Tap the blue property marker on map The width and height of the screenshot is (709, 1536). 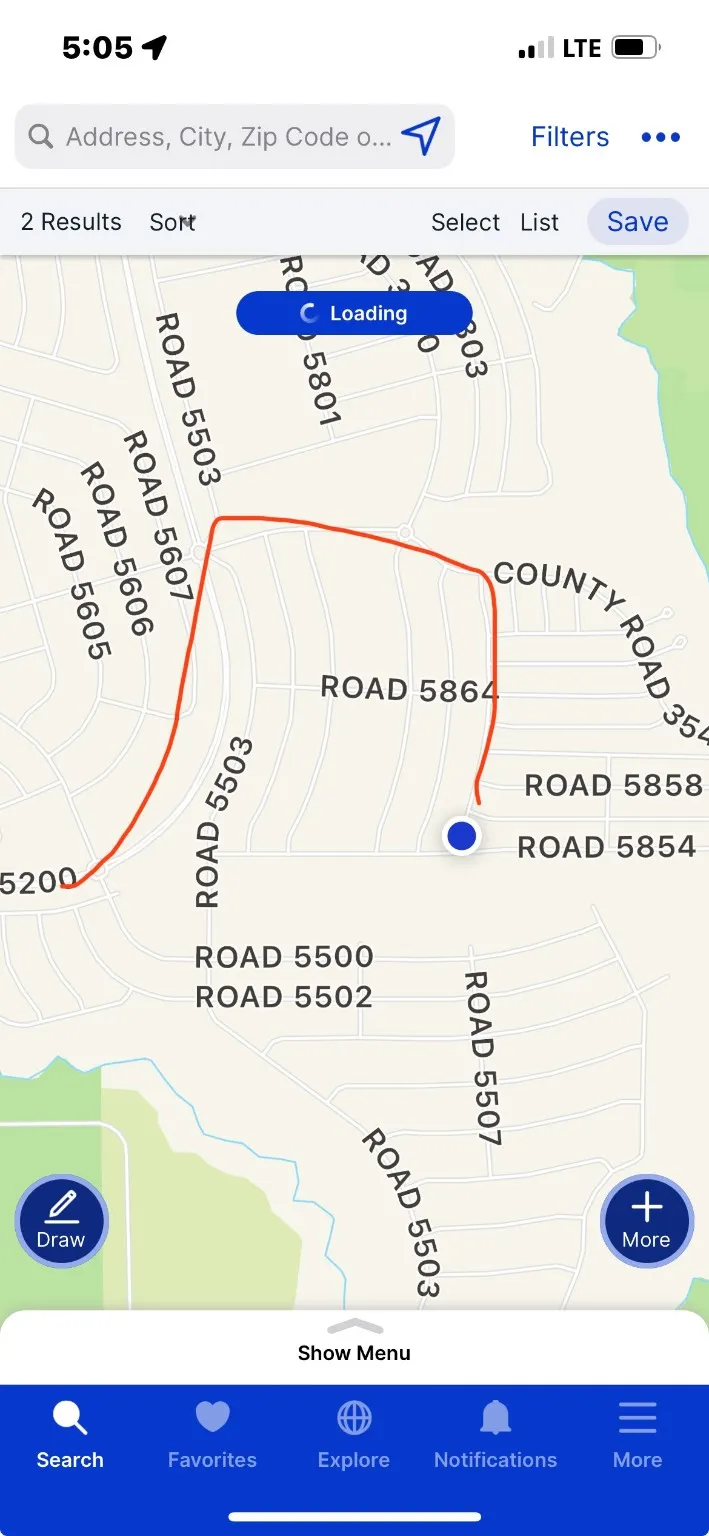(461, 835)
